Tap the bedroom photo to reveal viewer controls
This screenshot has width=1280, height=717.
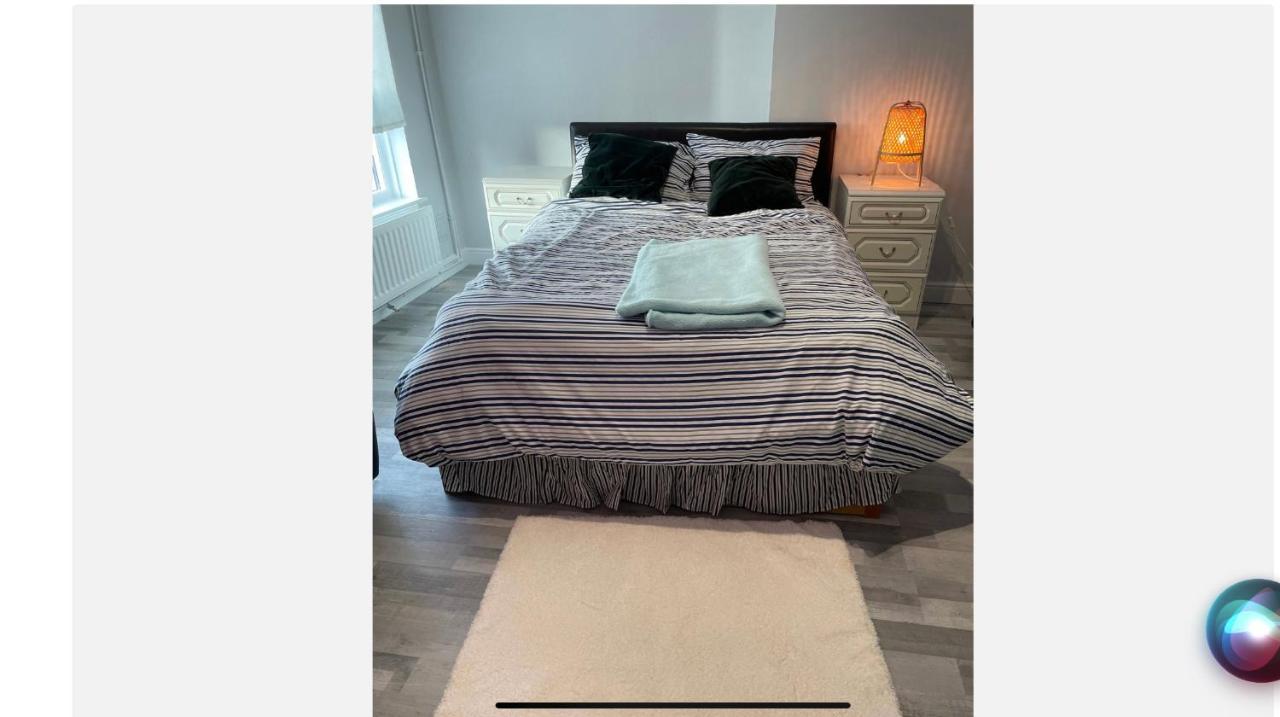pos(672,360)
